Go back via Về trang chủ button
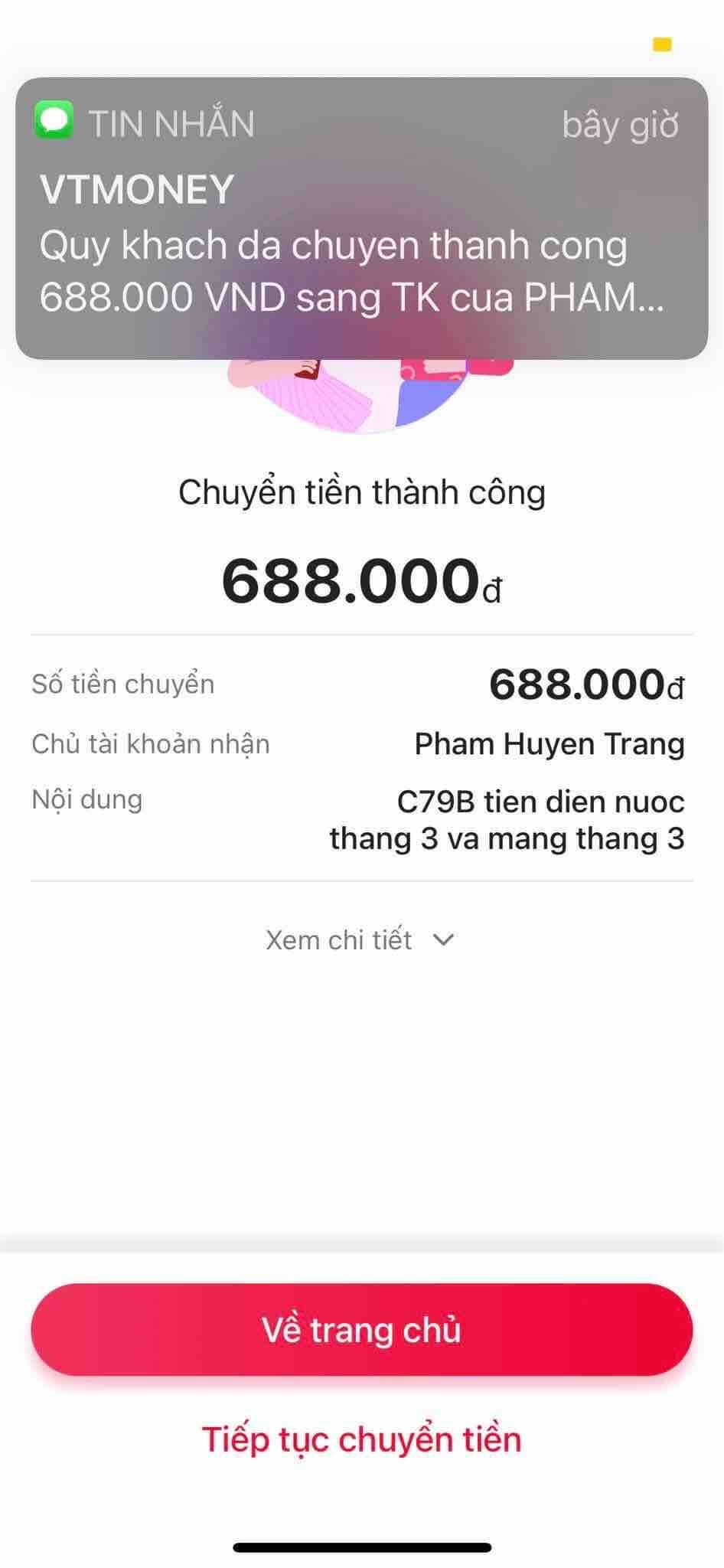 pyautogui.click(x=361, y=1330)
